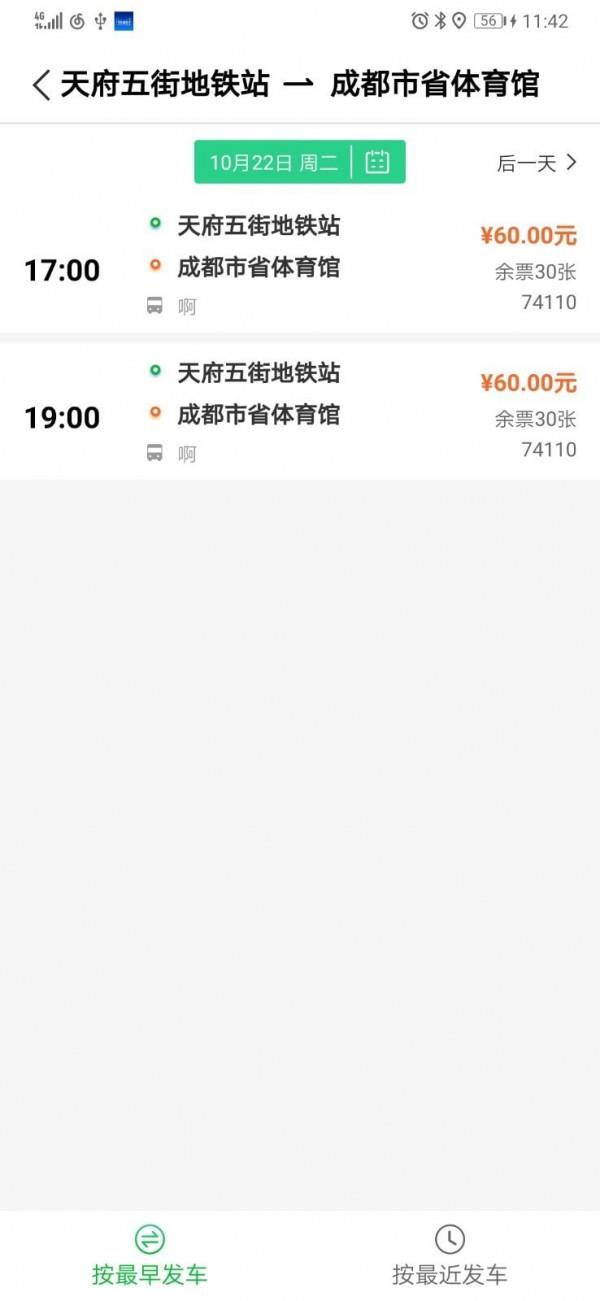Jump to the next day with 后一天
Image resolution: width=600 pixels, height=1301 pixels.
pyautogui.click(x=537, y=163)
